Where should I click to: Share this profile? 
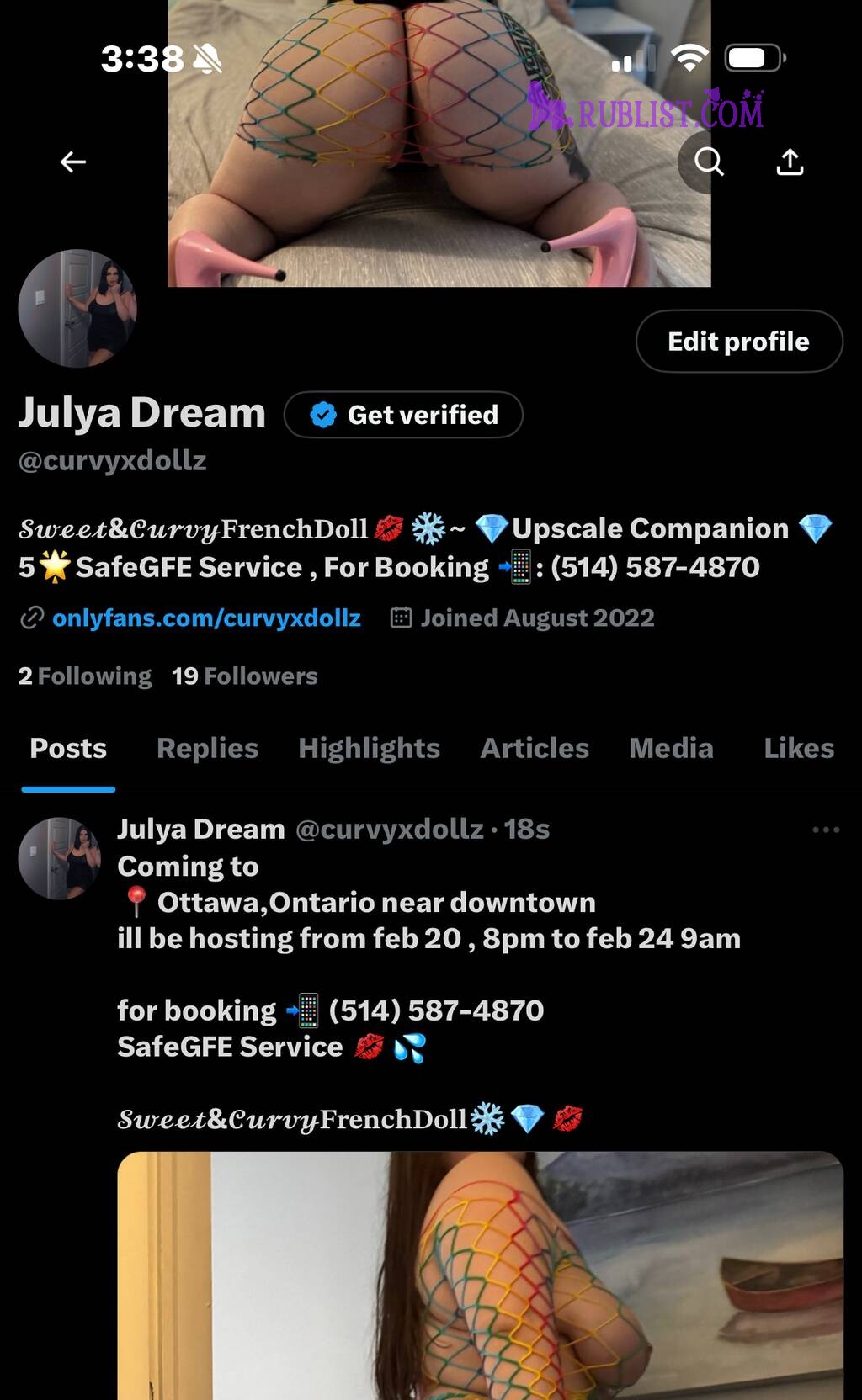pyautogui.click(x=789, y=162)
